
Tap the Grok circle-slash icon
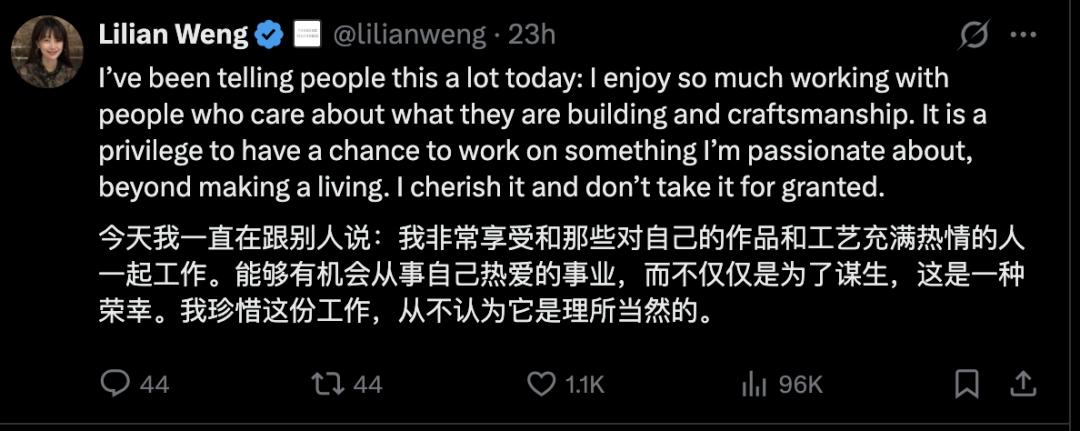pyautogui.click(x=973, y=35)
